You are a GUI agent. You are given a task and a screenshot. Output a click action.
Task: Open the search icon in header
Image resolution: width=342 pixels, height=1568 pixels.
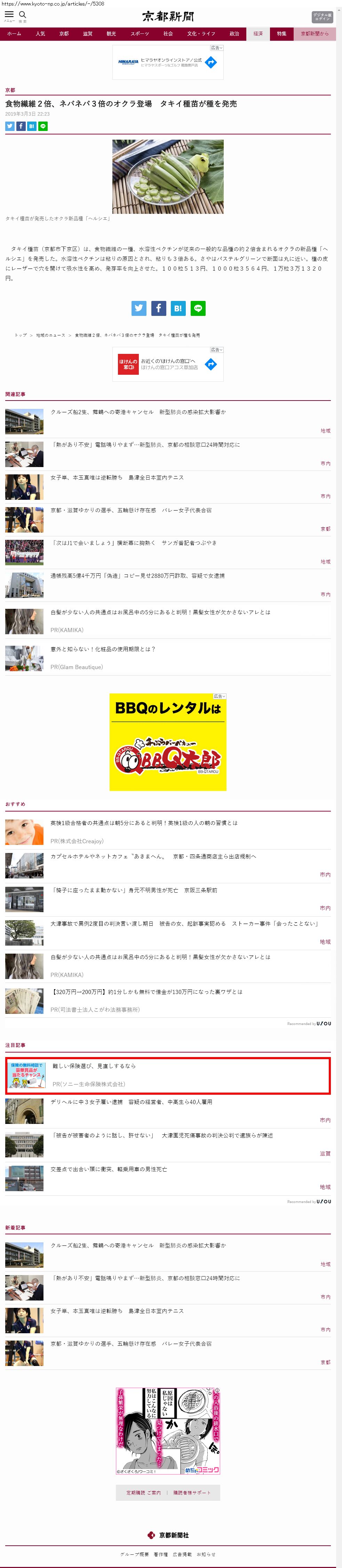click(x=23, y=15)
